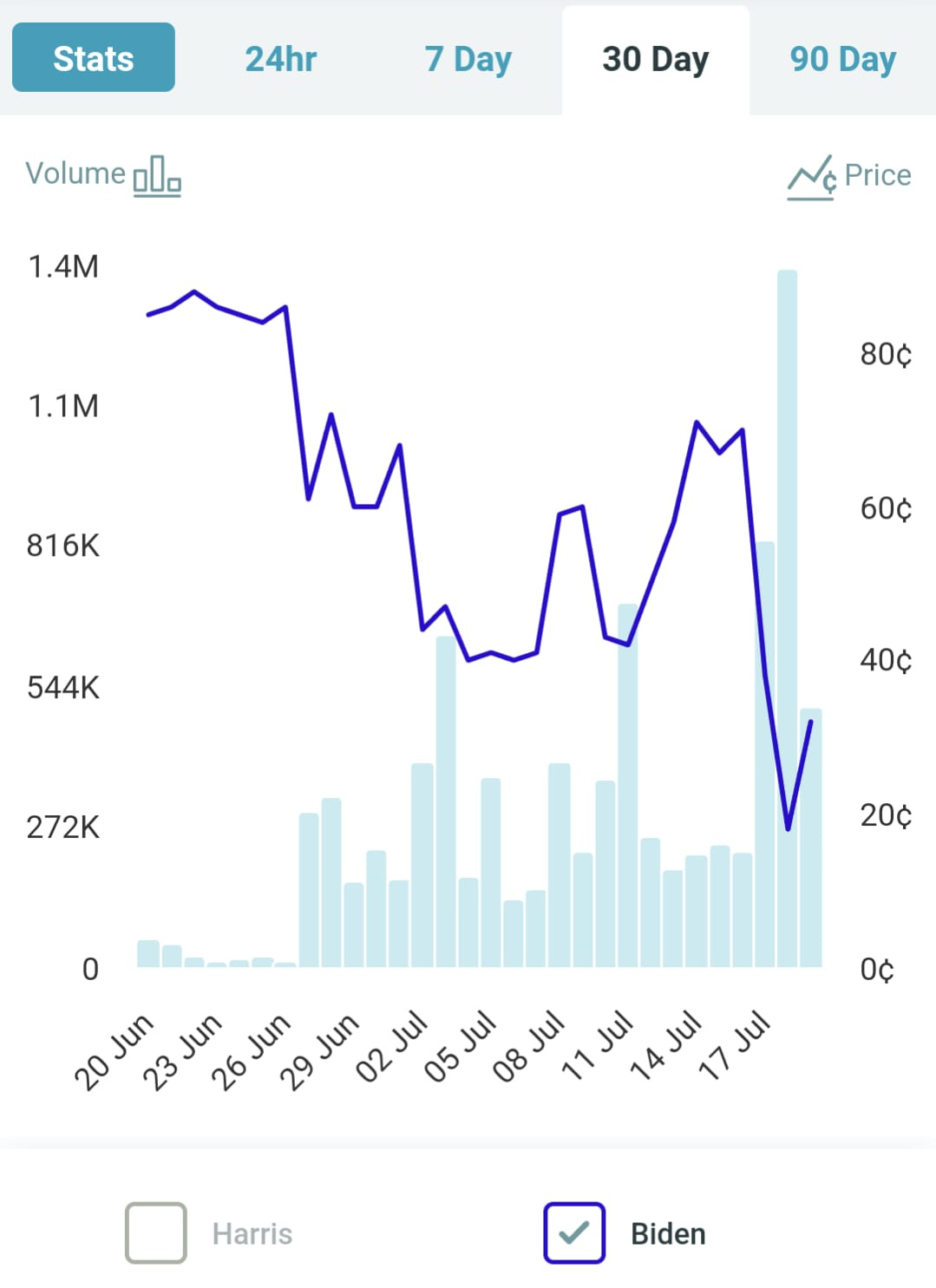Toggle the Volume bars on chart

pyautogui.click(x=103, y=174)
